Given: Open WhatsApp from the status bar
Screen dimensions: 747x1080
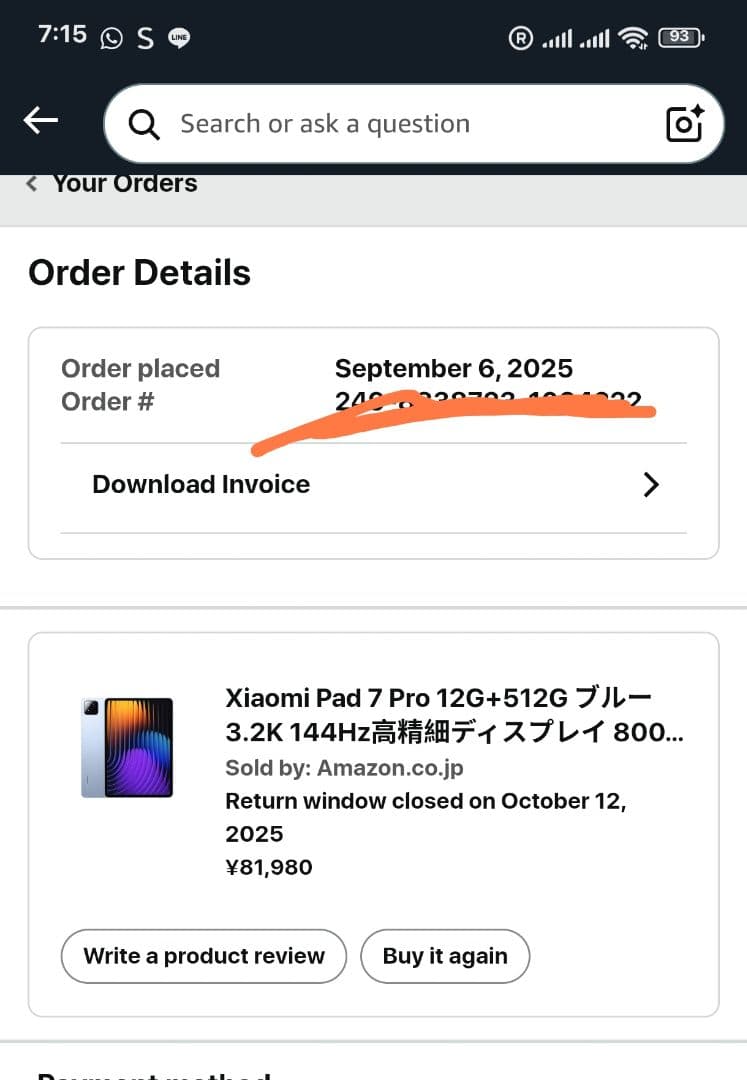Looking at the screenshot, I should click(110, 38).
